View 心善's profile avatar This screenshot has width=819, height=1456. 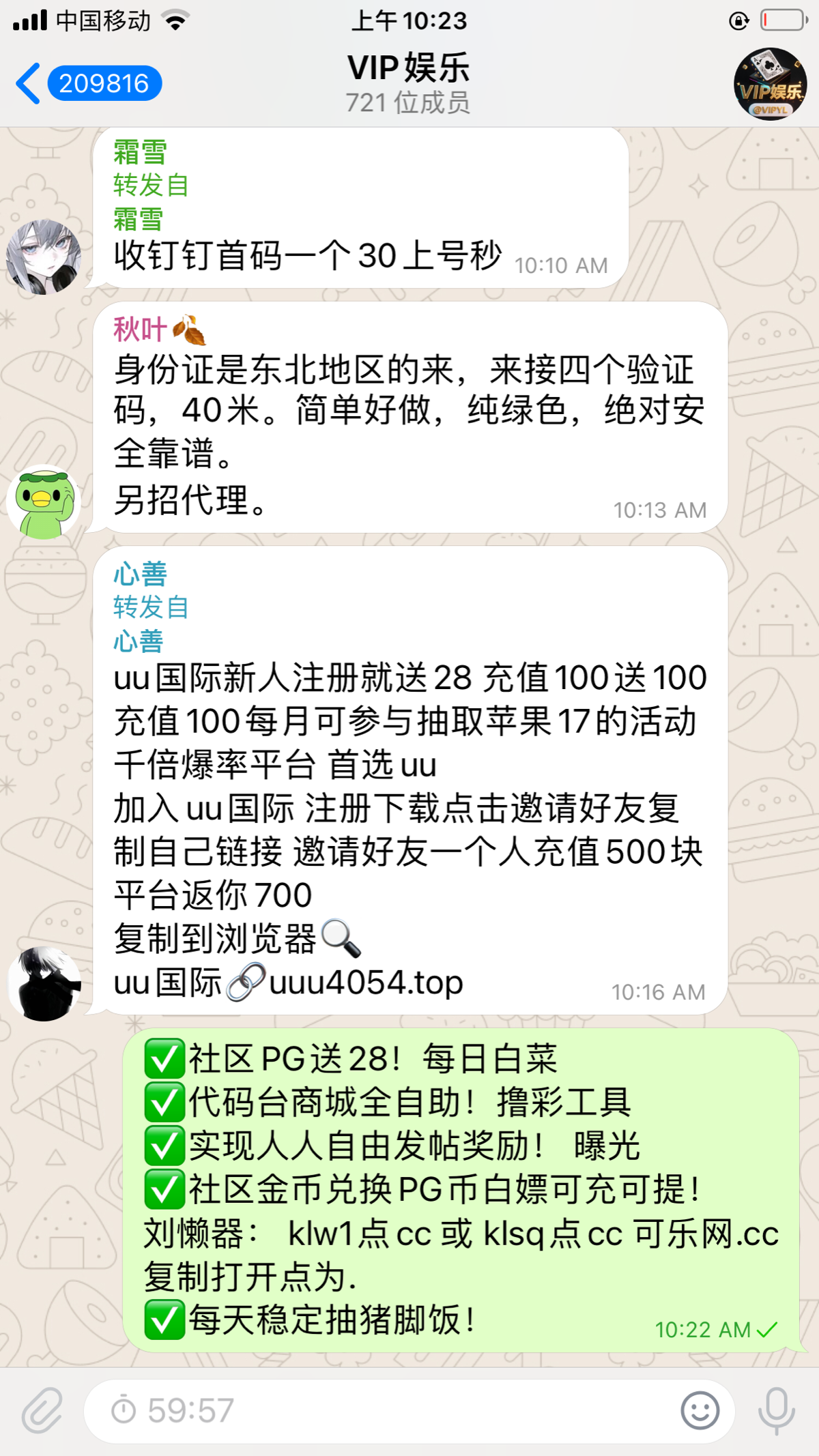point(44,984)
